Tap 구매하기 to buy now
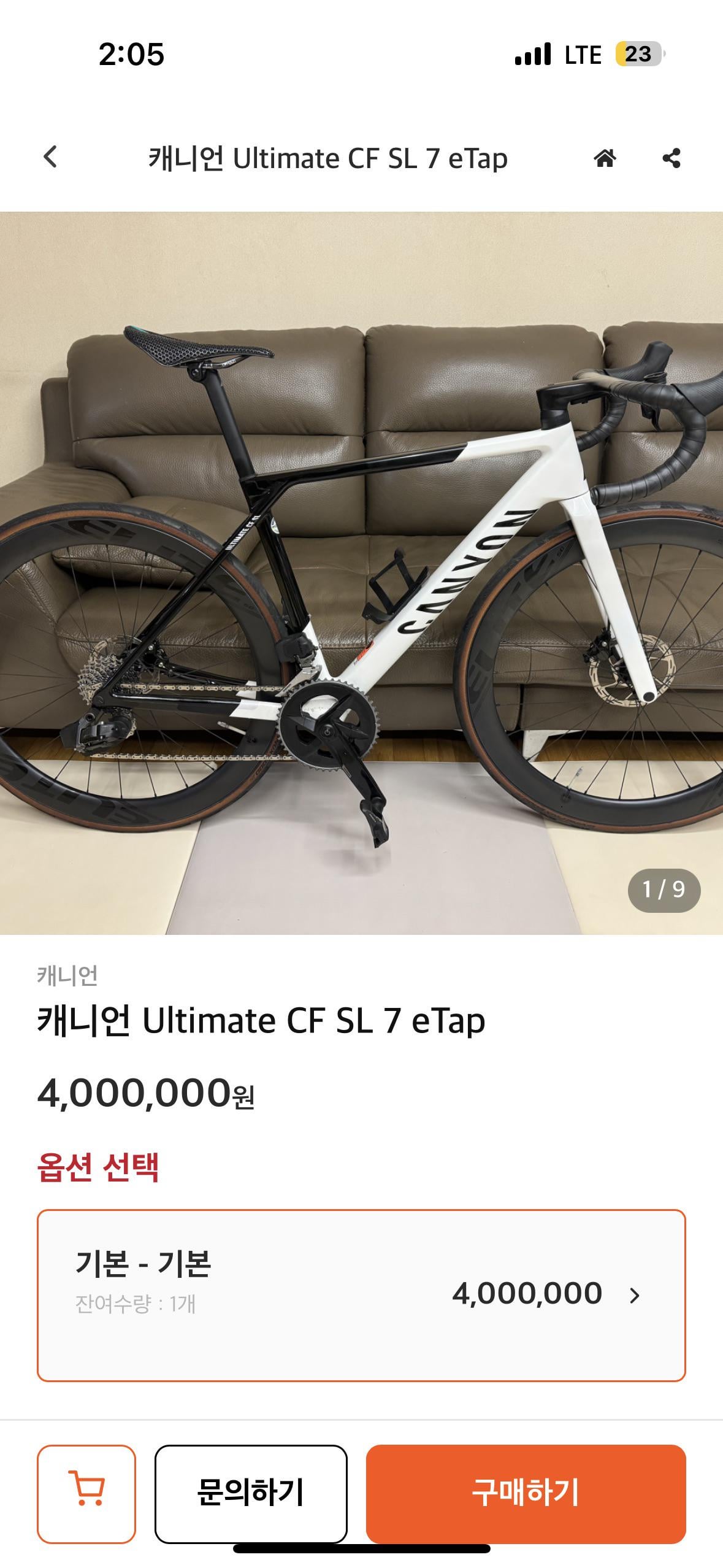The width and height of the screenshot is (723, 1568). [526, 1494]
